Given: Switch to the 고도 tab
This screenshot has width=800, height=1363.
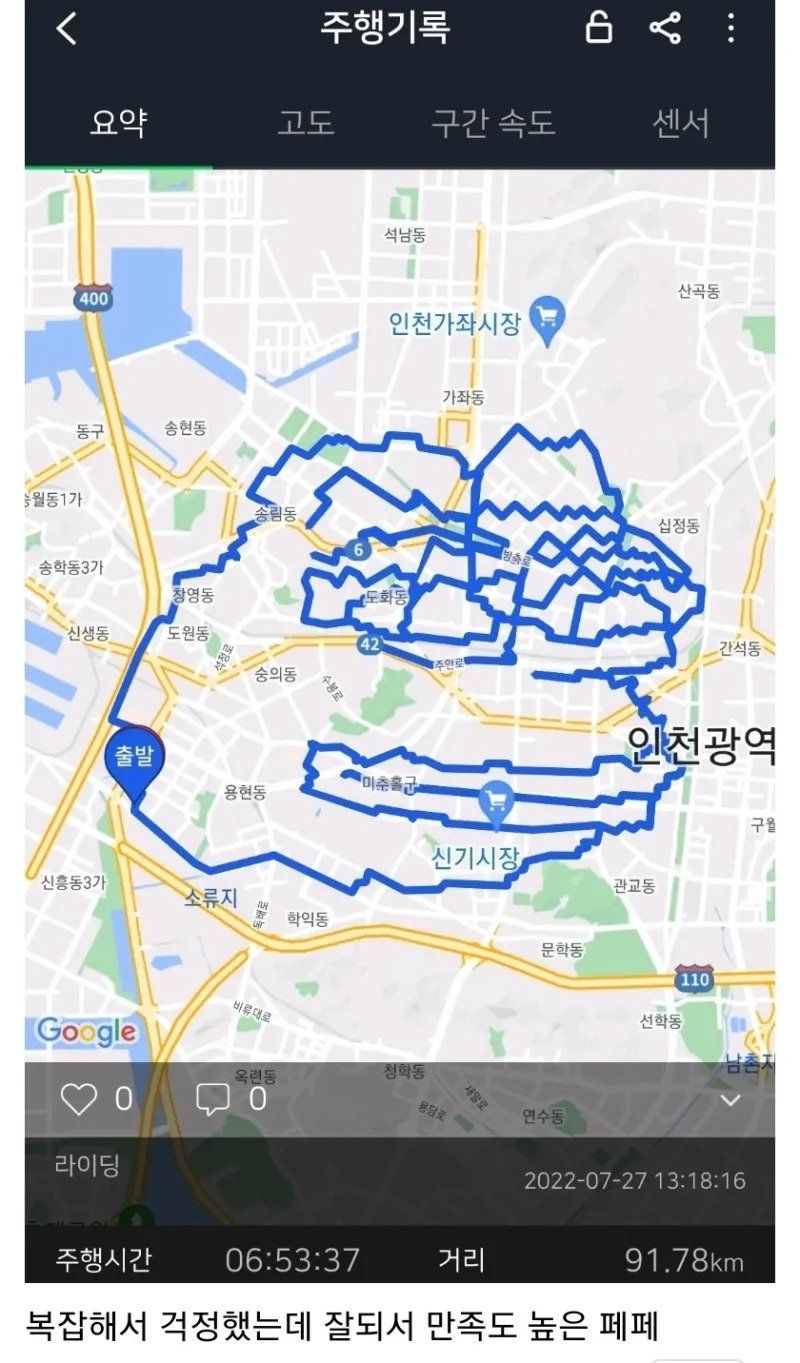Looking at the screenshot, I should tap(306, 123).
